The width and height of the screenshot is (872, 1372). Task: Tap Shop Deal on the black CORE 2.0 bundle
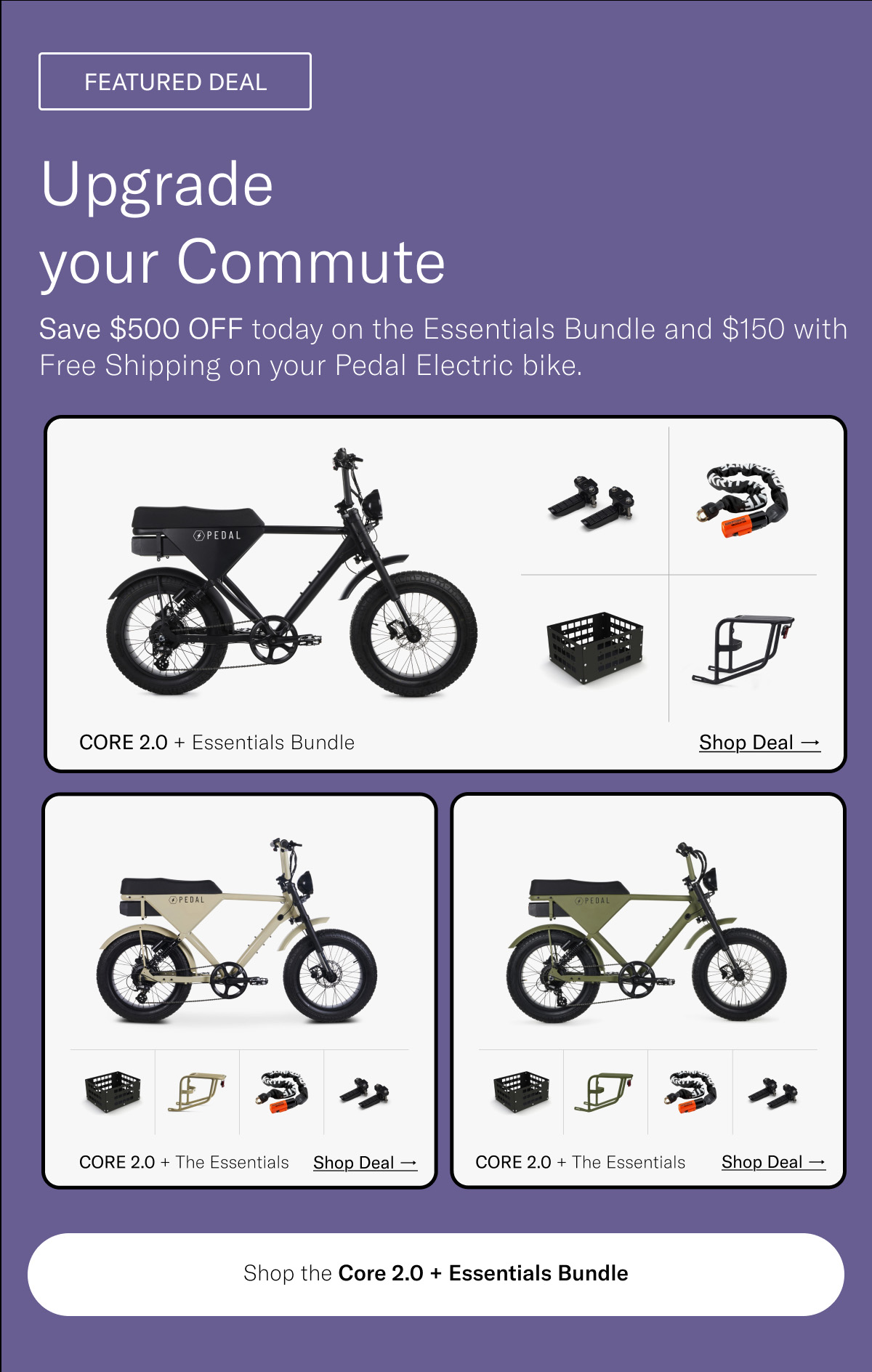tap(759, 743)
